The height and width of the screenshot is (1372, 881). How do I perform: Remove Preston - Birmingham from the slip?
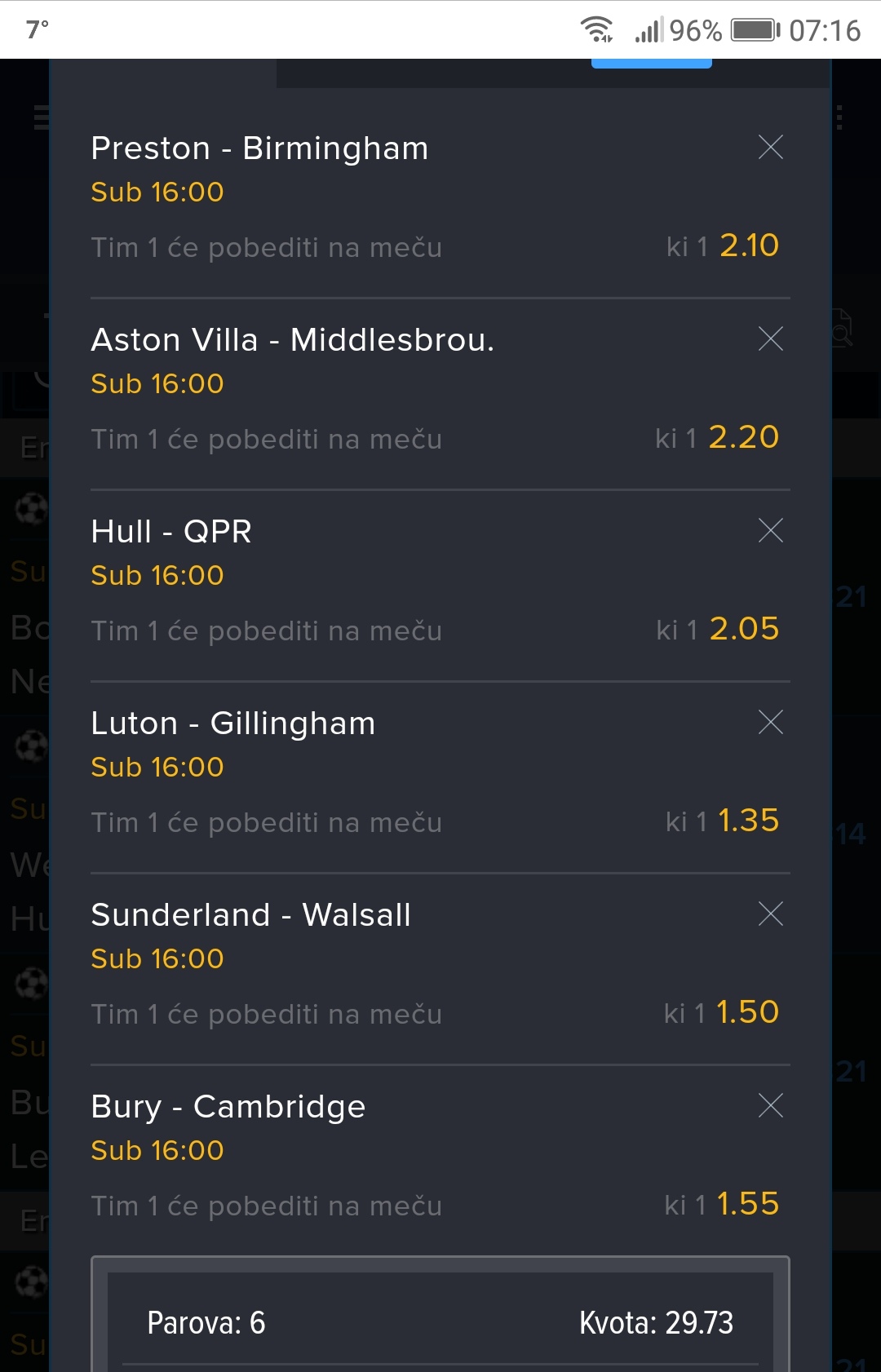[x=770, y=148]
